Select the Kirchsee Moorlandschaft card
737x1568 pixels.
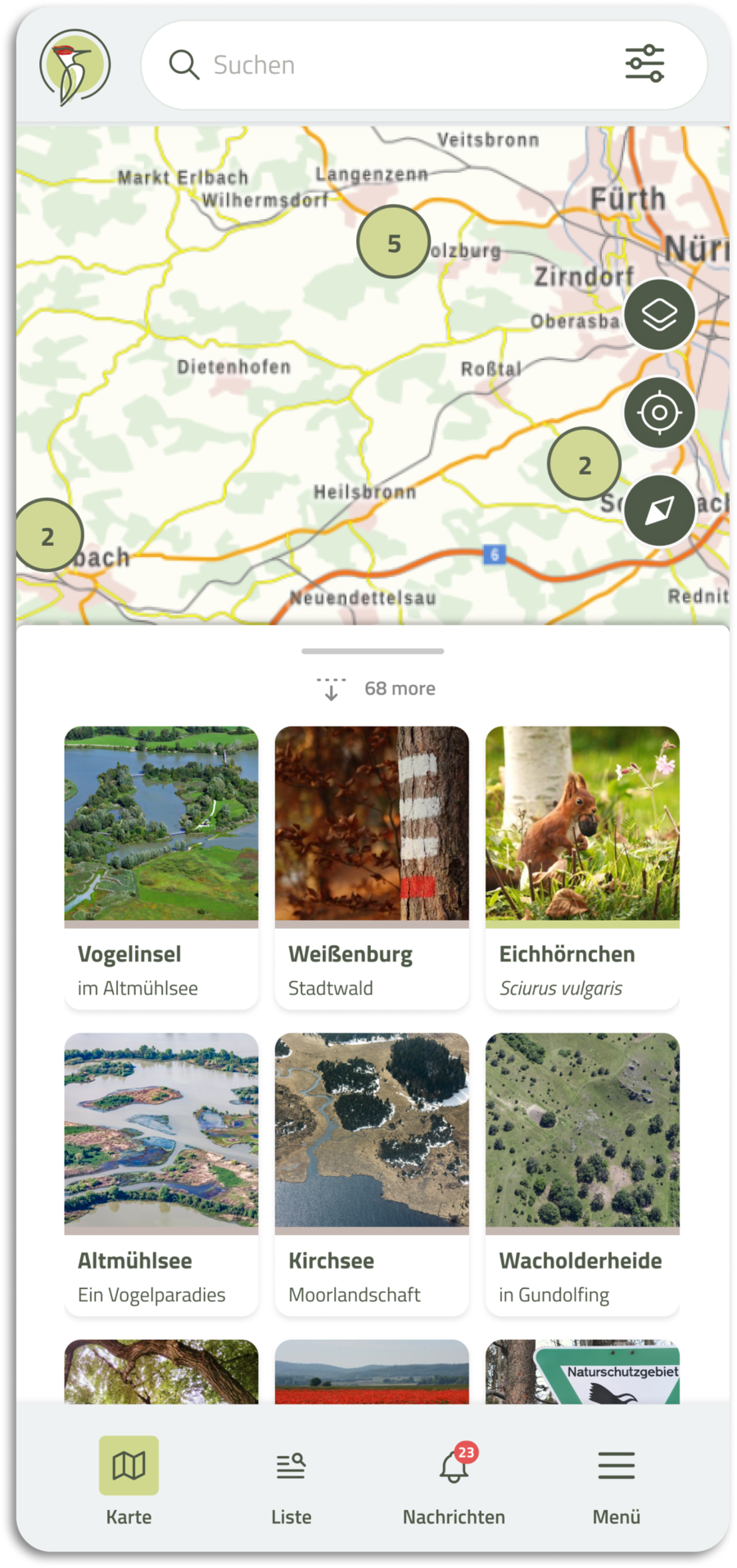(372, 1174)
